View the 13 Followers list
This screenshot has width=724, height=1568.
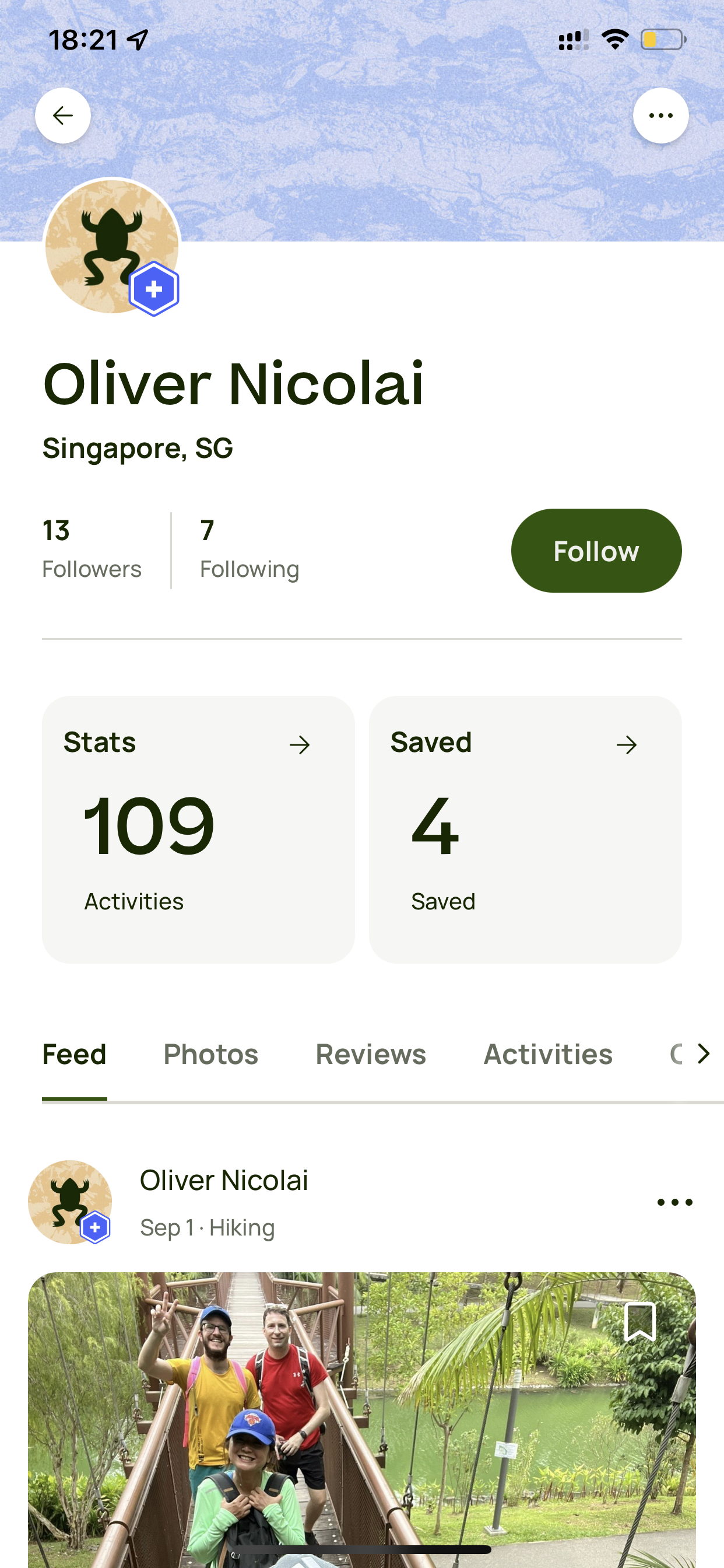pos(92,549)
